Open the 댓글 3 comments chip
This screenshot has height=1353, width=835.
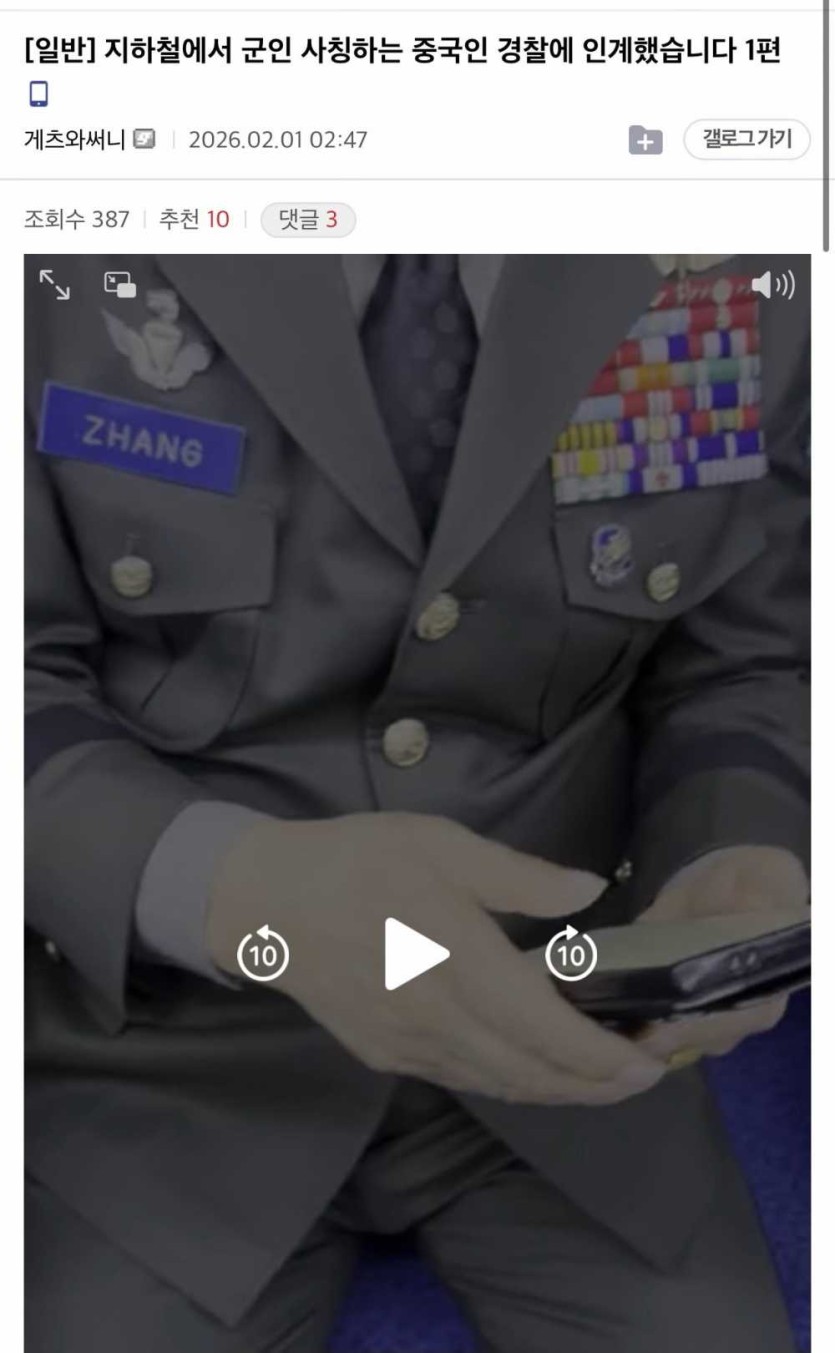(308, 220)
